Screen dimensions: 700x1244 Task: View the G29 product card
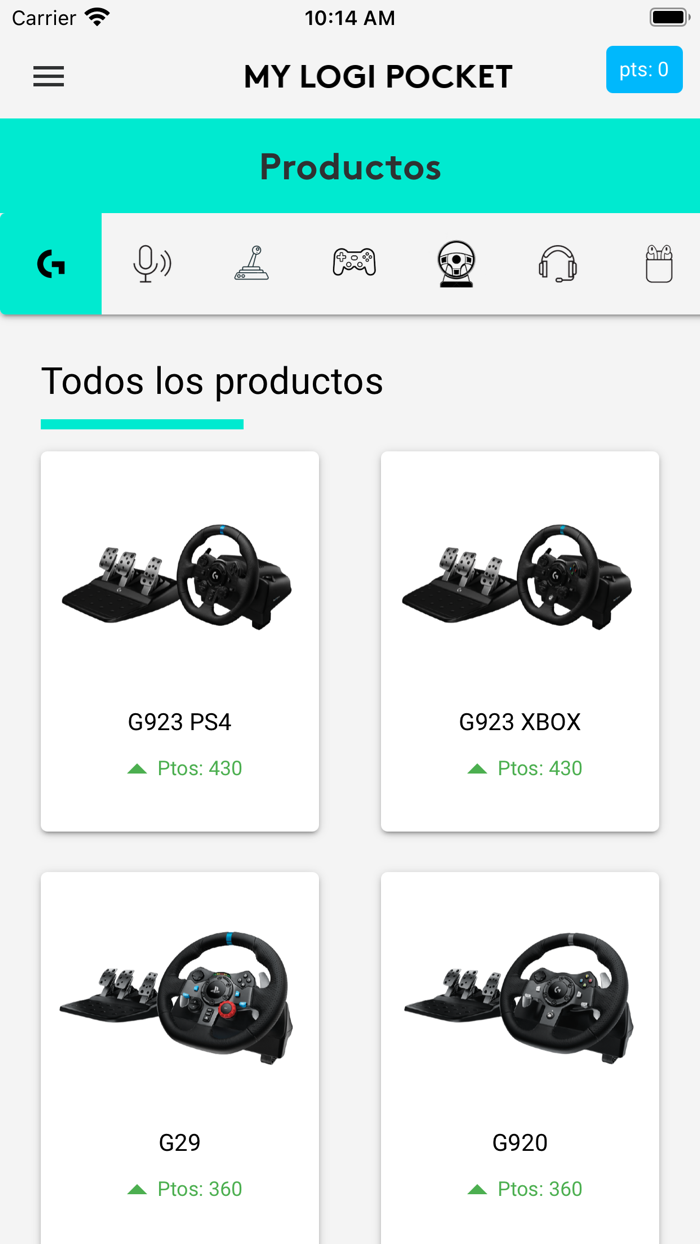180,1058
